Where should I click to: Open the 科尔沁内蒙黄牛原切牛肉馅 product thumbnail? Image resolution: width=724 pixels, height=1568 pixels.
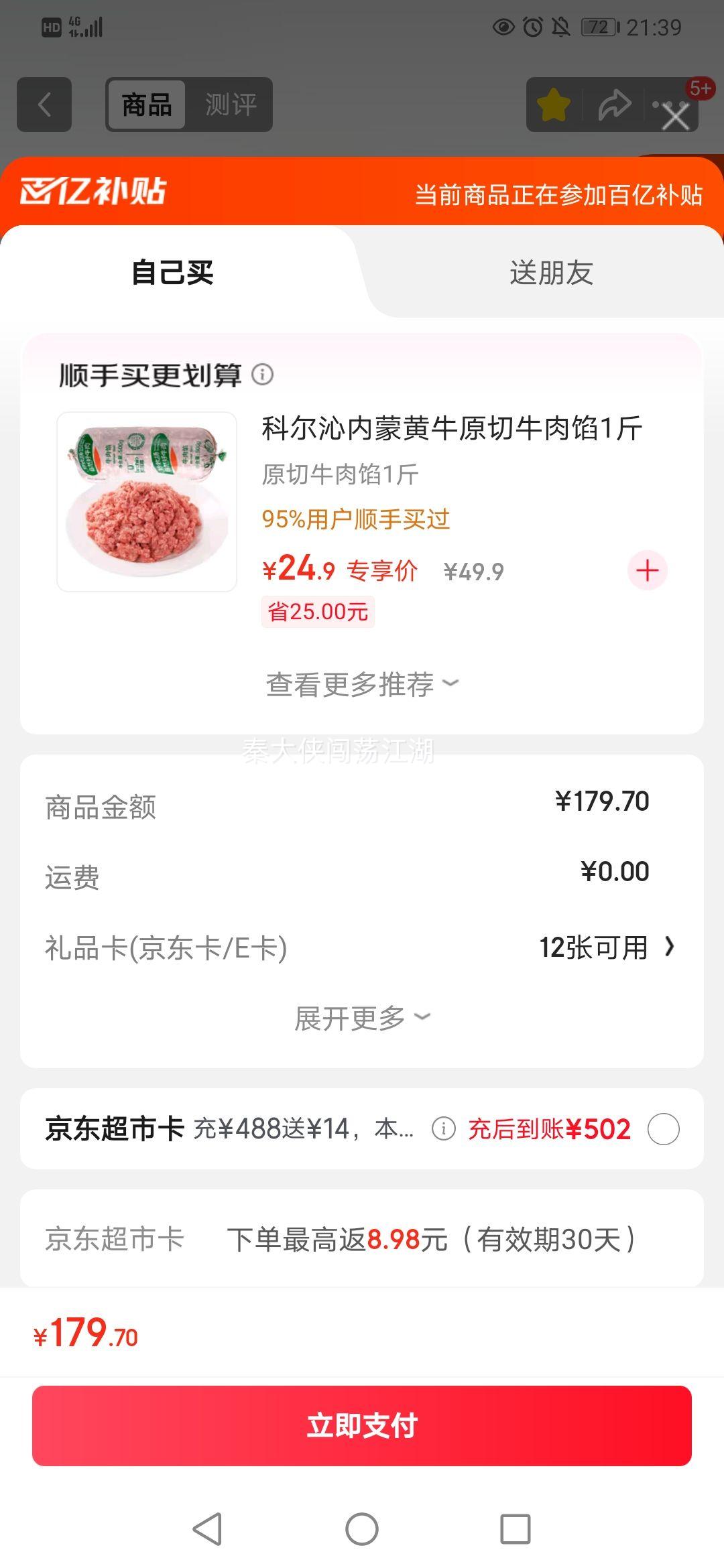click(x=147, y=502)
